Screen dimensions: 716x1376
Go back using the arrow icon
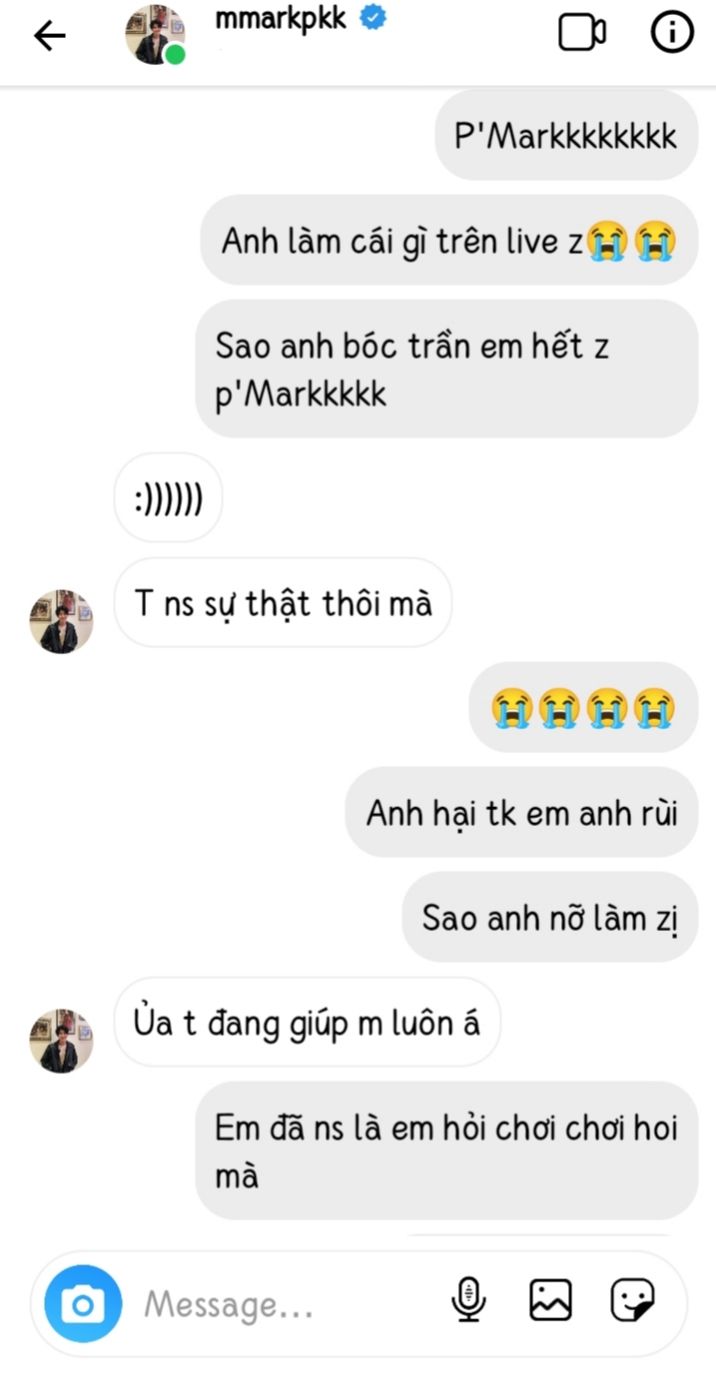[x=49, y=36]
